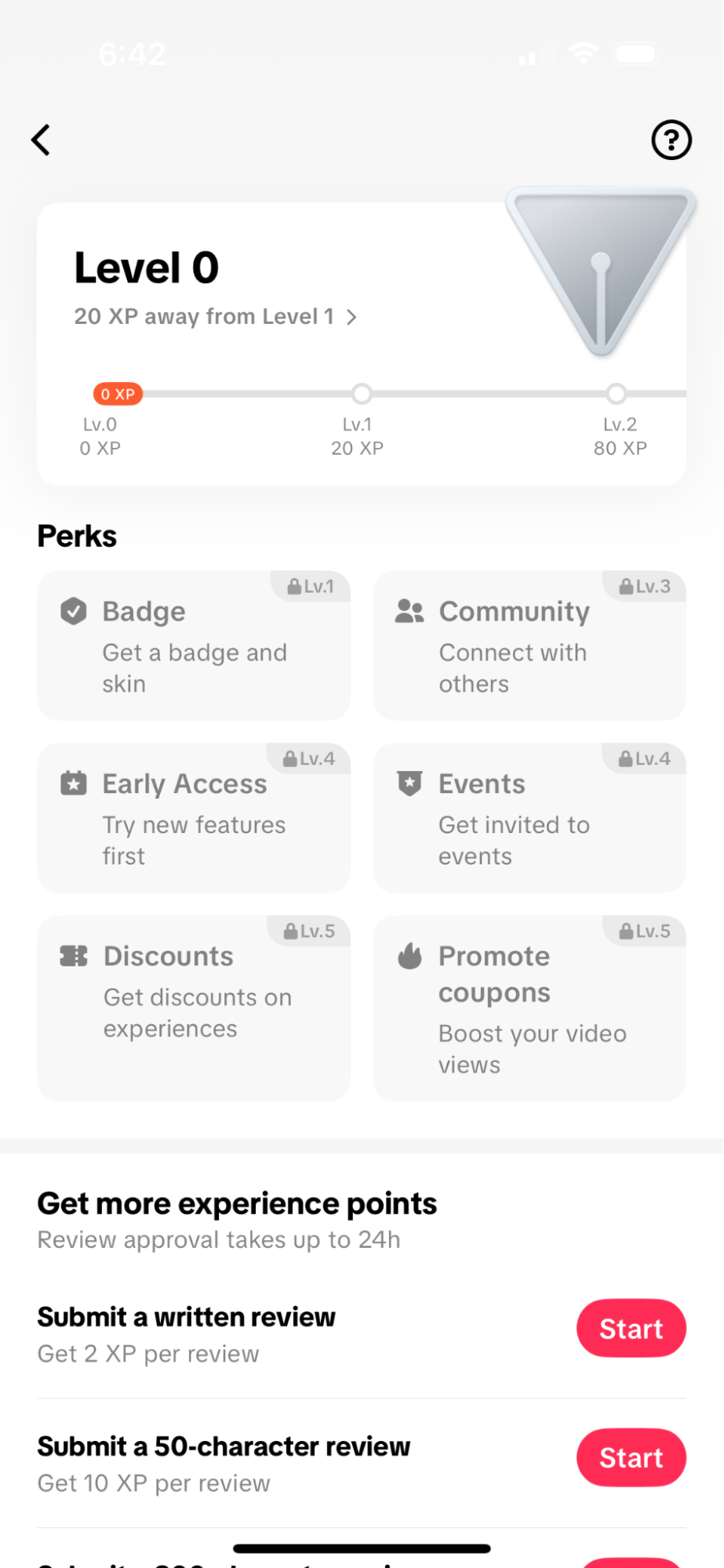Select the Badge shield icon

[x=73, y=612]
